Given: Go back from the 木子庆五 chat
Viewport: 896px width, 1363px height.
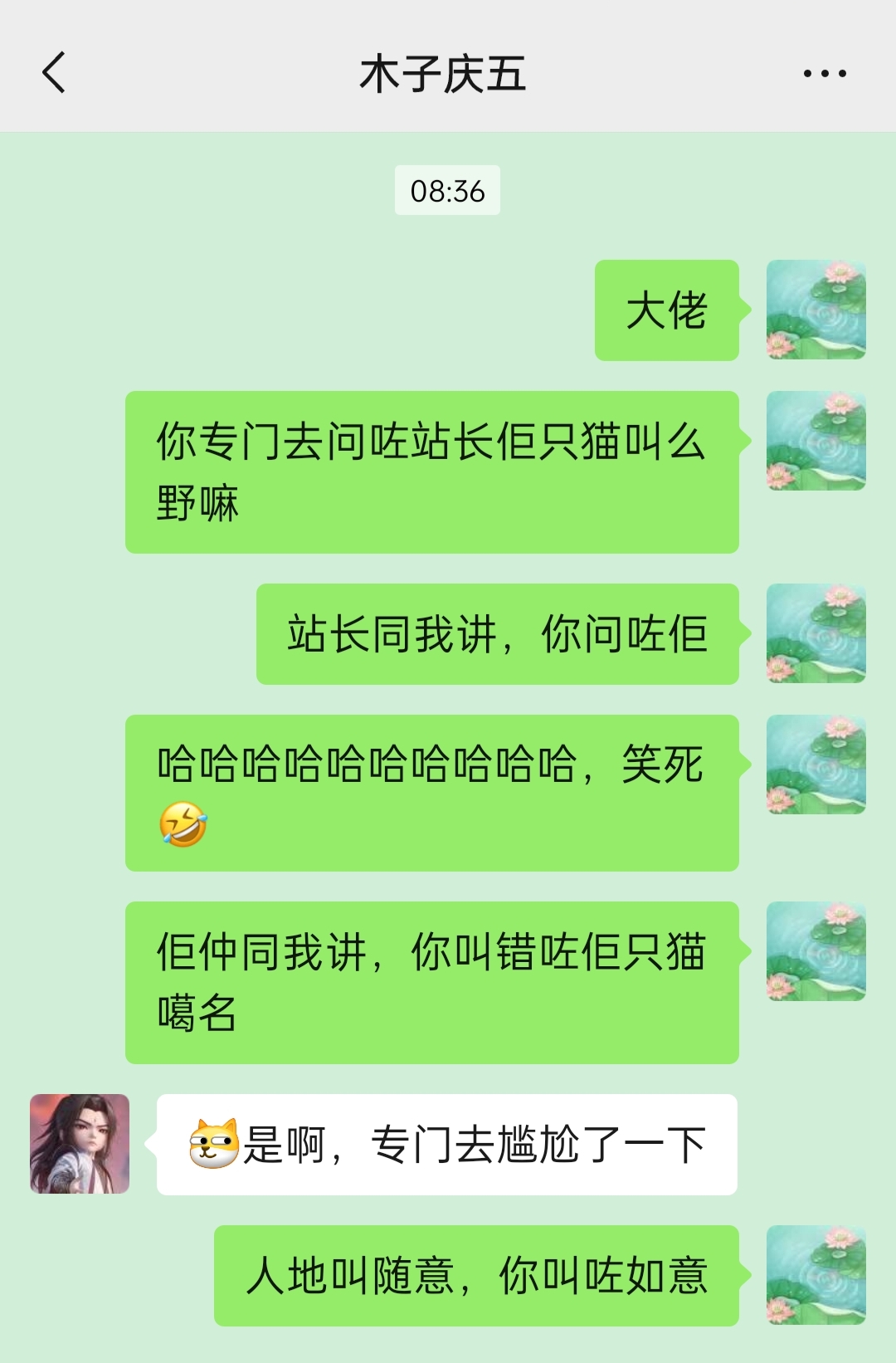Looking at the screenshot, I should tap(54, 73).
